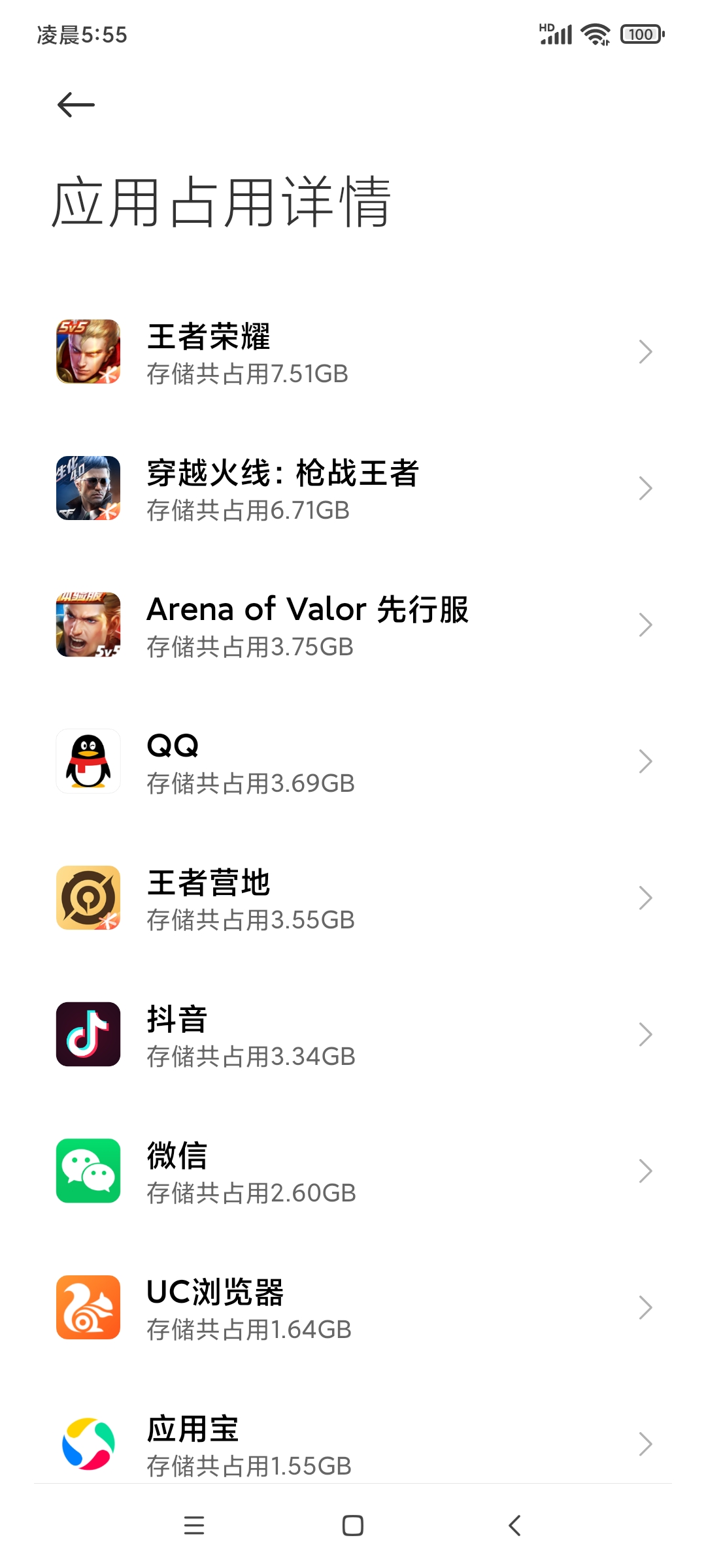Select the 王者营地 app row

[x=353, y=898]
